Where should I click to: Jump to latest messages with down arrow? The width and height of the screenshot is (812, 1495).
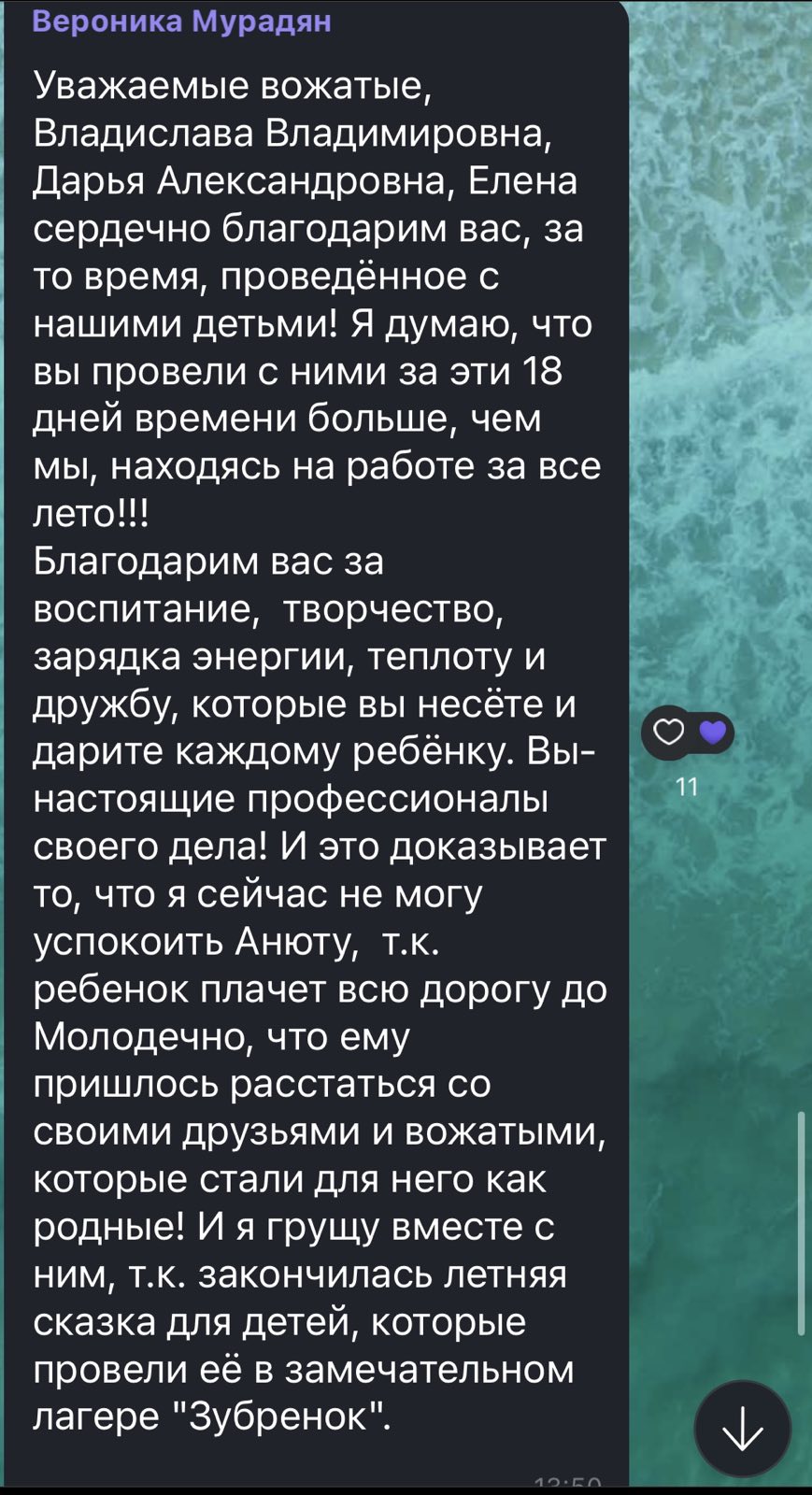click(x=743, y=1429)
